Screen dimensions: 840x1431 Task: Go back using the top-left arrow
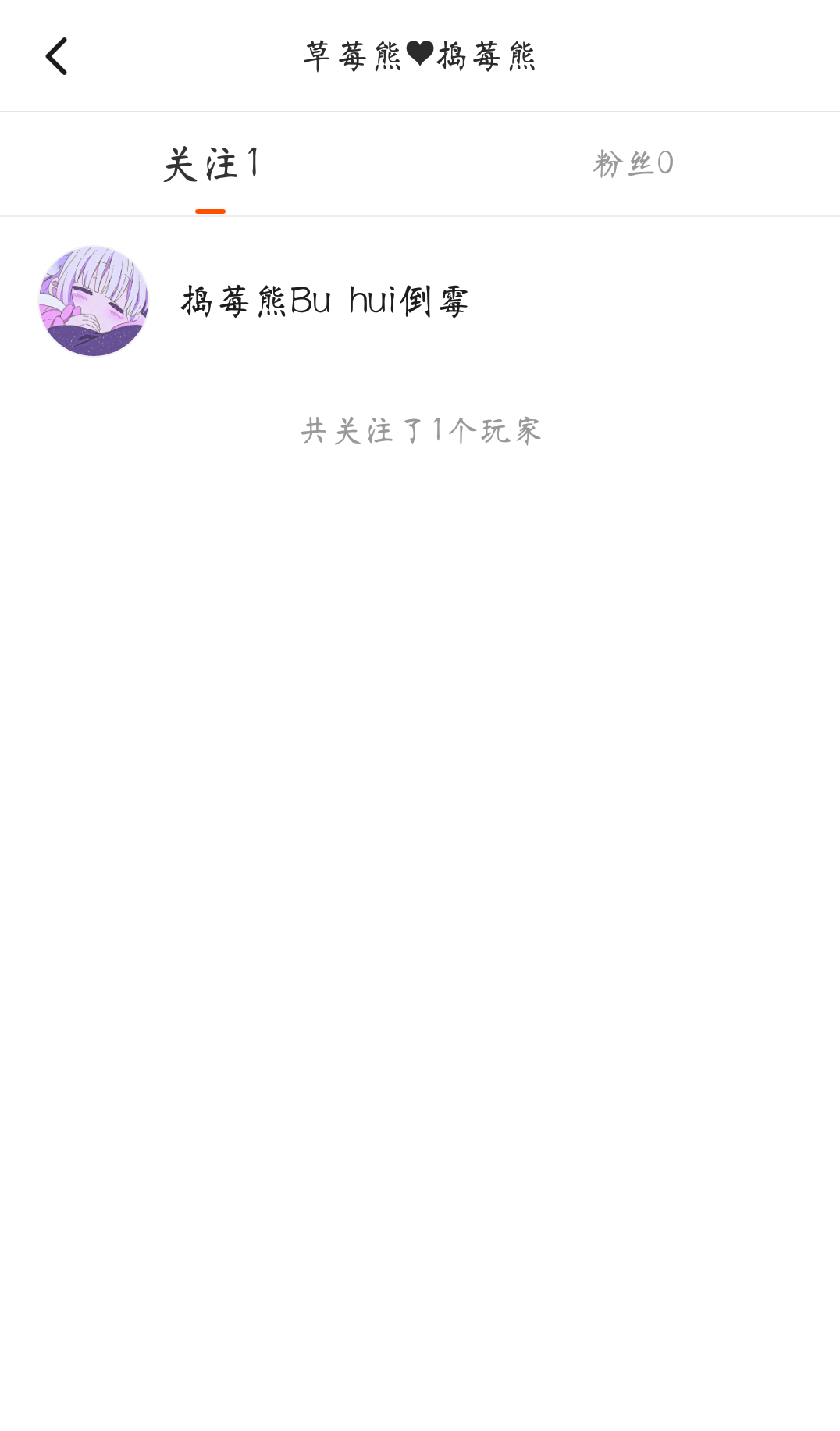pyautogui.click(x=57, y=56)
